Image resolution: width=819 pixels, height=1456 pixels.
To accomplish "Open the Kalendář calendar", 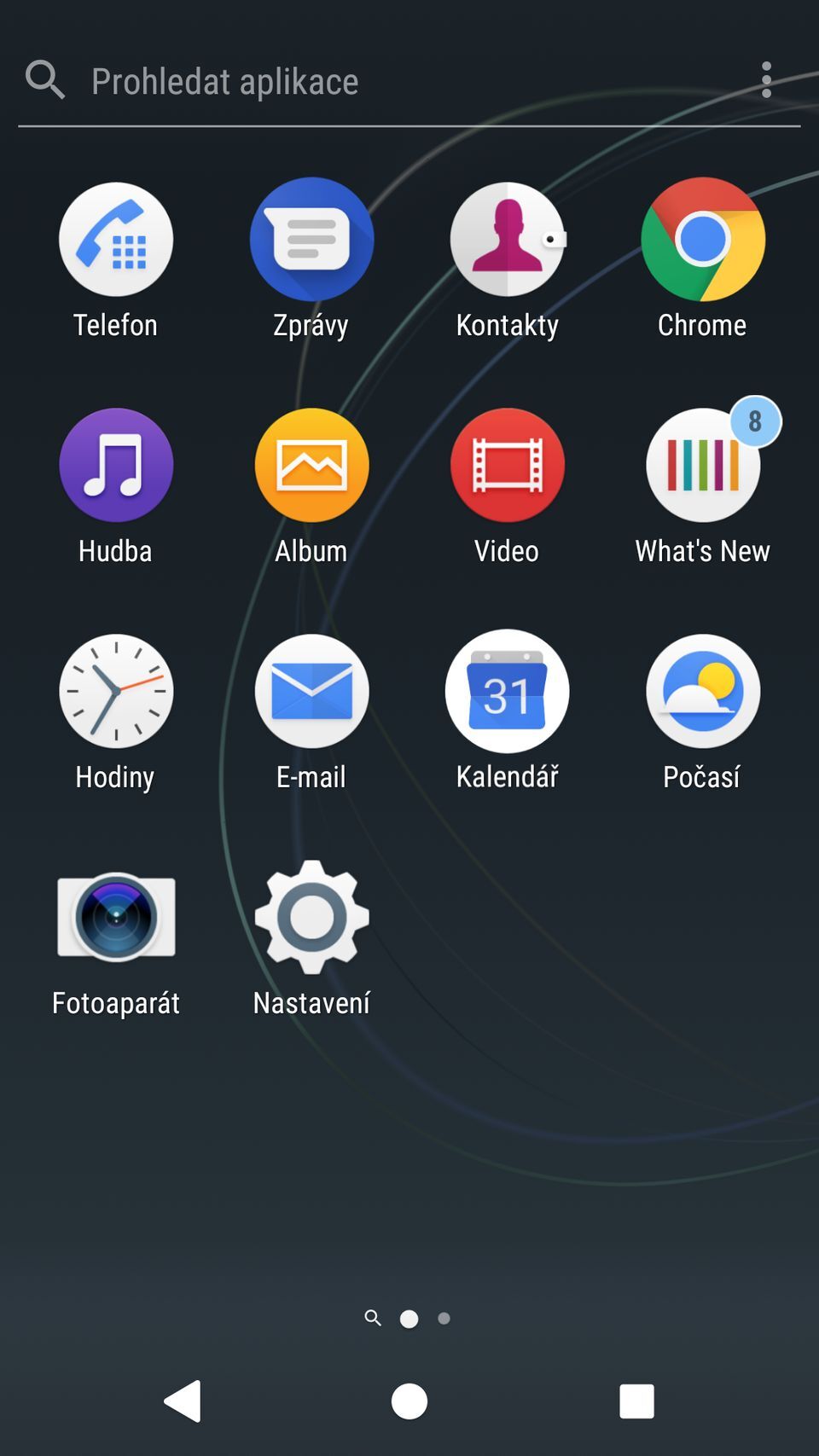I will point(507,692).
